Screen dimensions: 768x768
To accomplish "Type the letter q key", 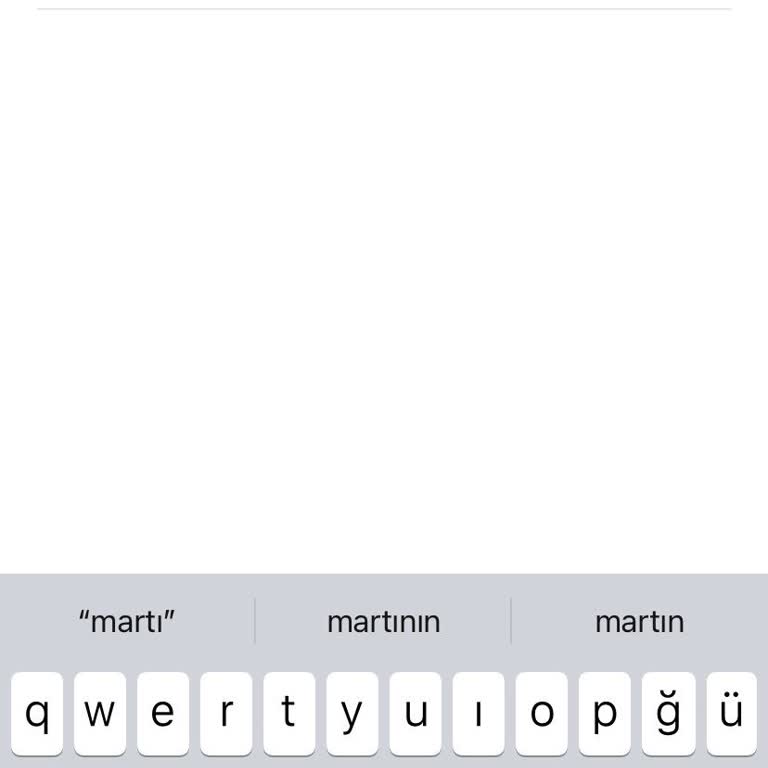I will (x=37, y=714).
